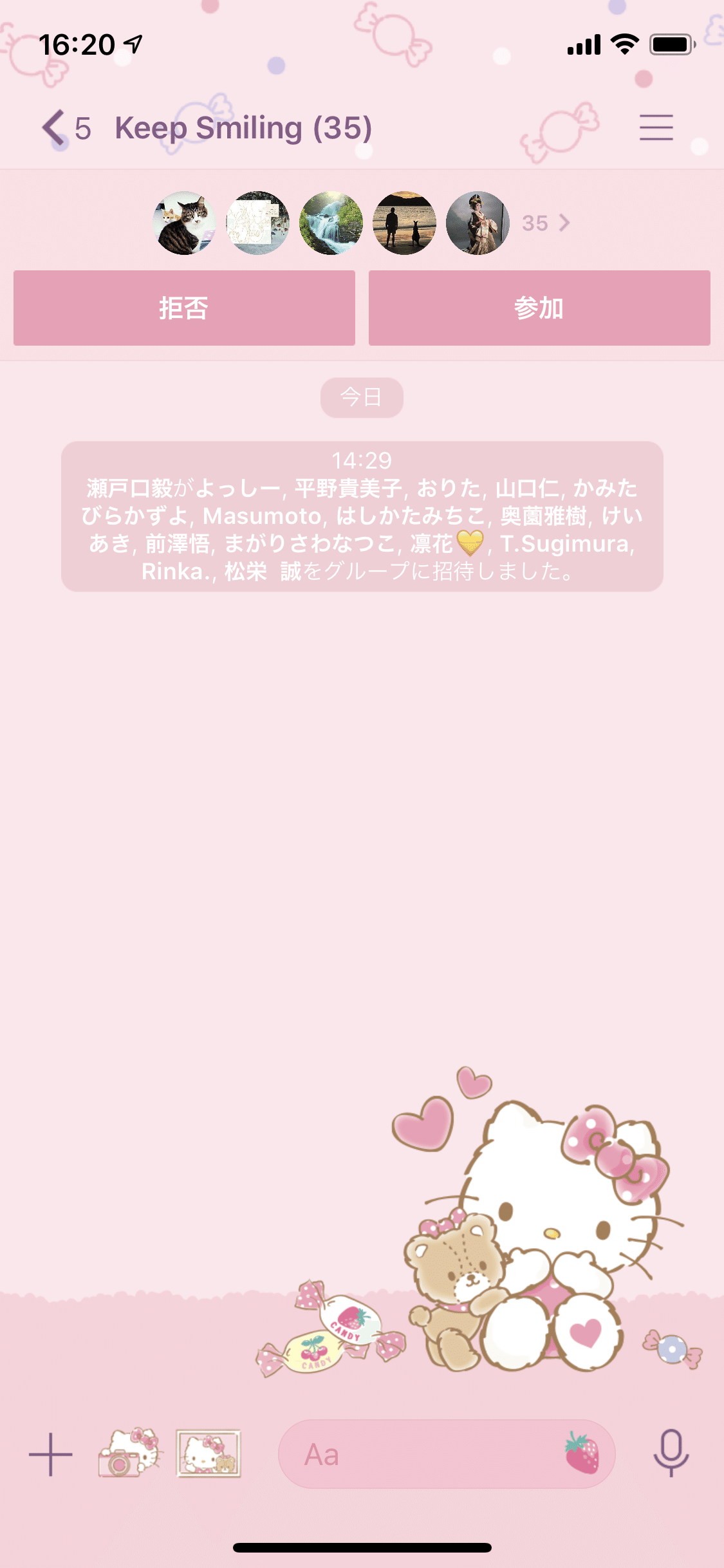
Task: Tap 拒否 to decline the group invitation
Action: (184, 308)
